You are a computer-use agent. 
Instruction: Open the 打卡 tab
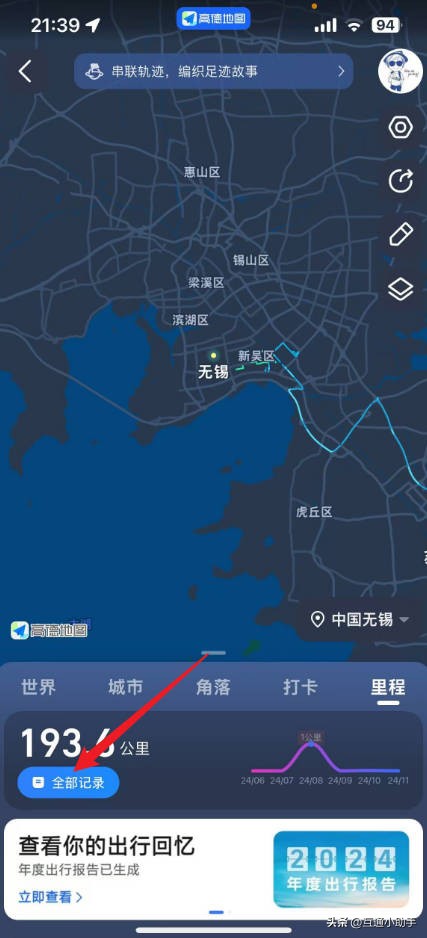(301, 687)
